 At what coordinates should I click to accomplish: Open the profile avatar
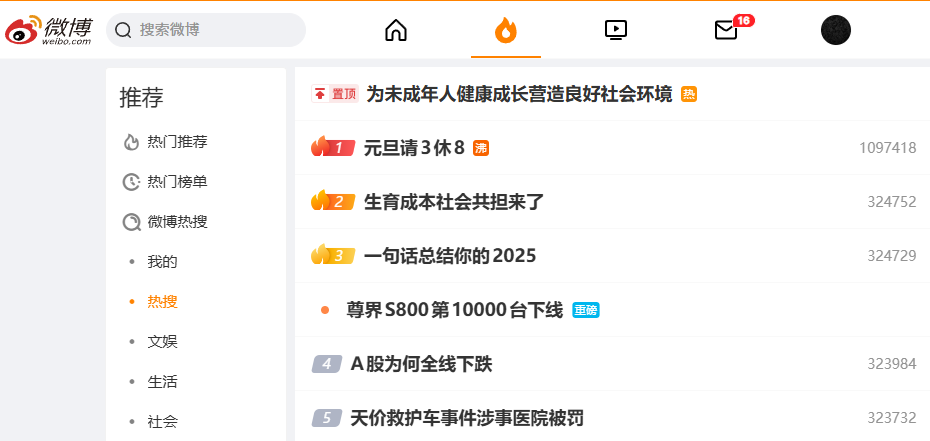click(836, 30)
